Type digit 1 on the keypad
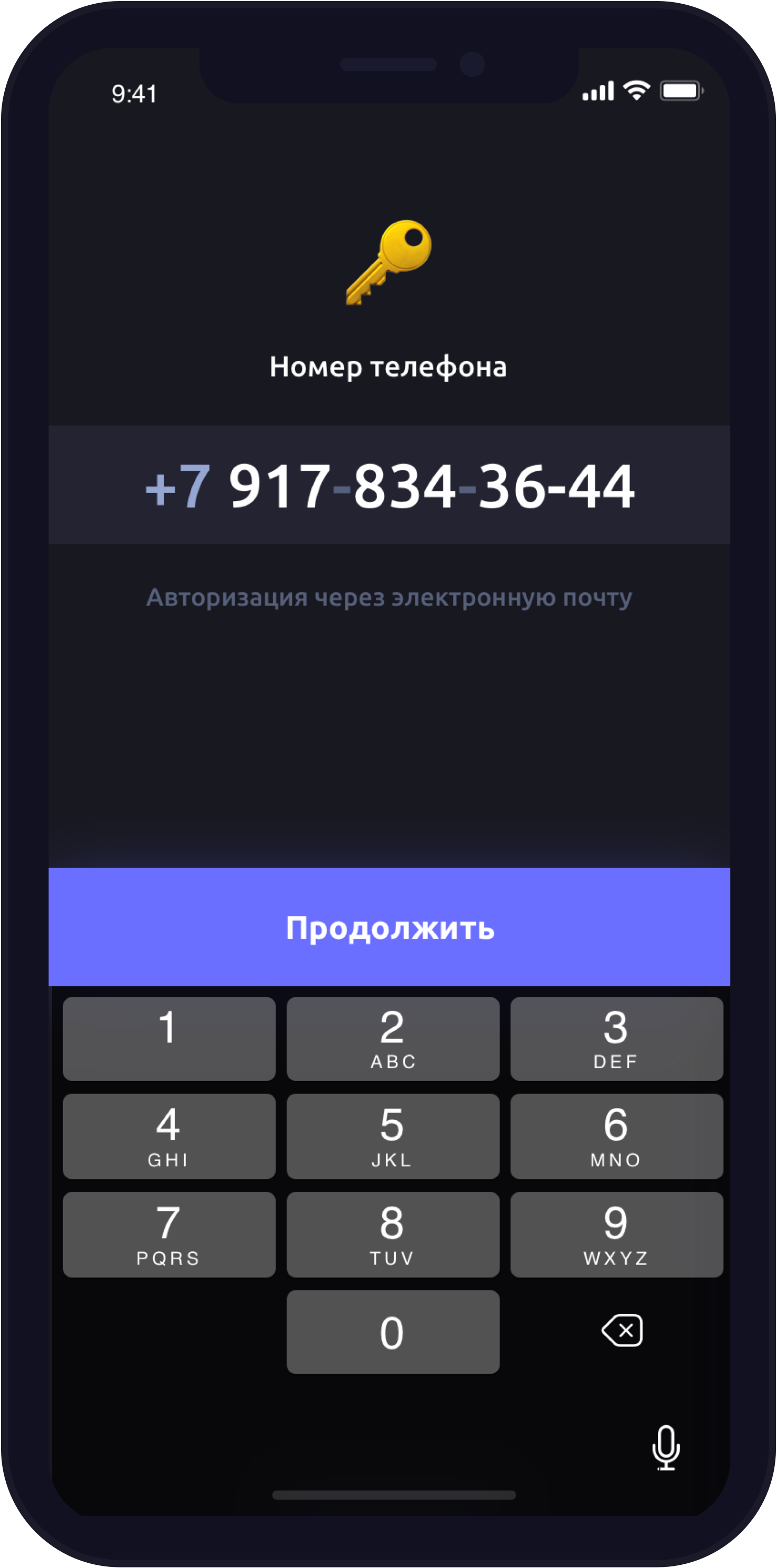The width and height of the screenshot is (777, 1568). (169, 1039)
